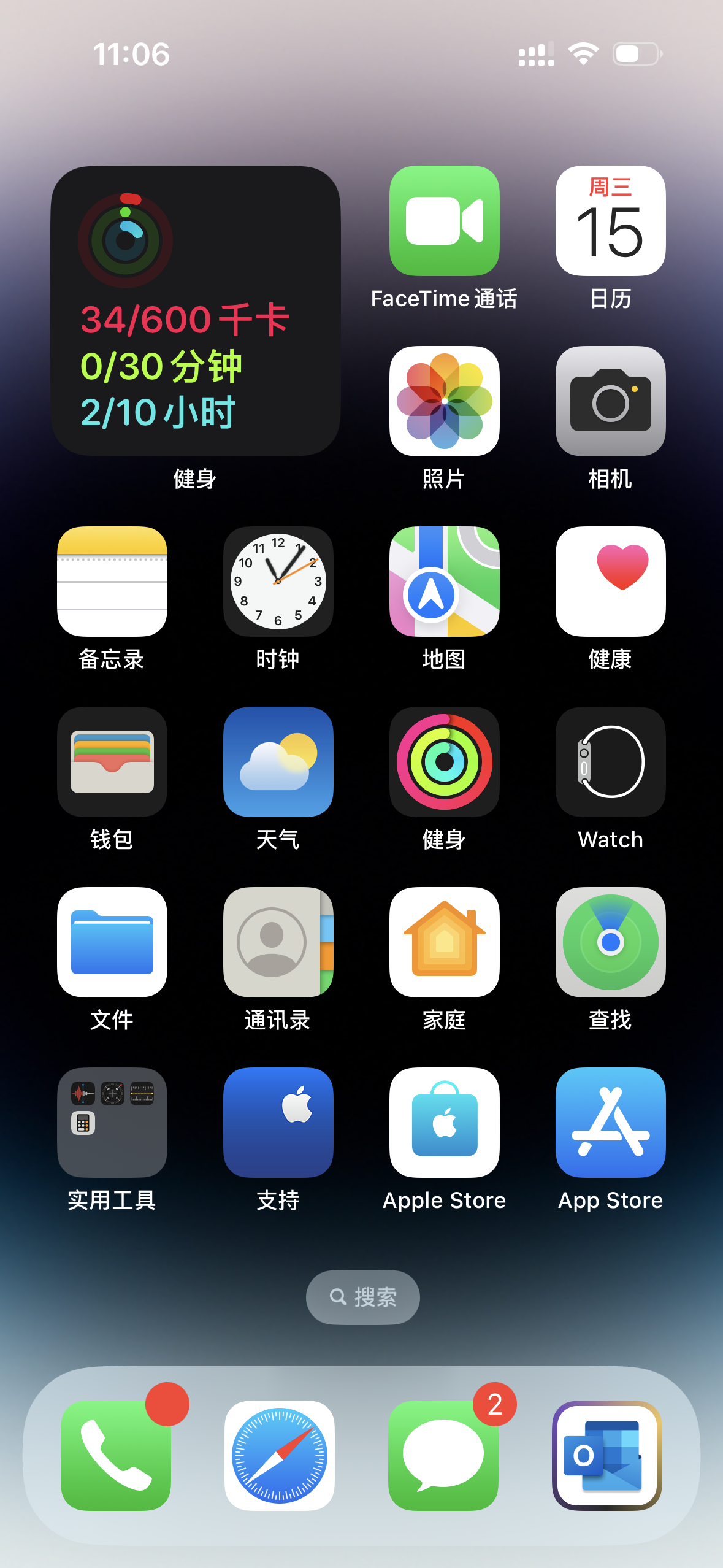Viewport: 723px width, 1568px height.
Task: Check the Weather app
Action: [x=278, y=761]
